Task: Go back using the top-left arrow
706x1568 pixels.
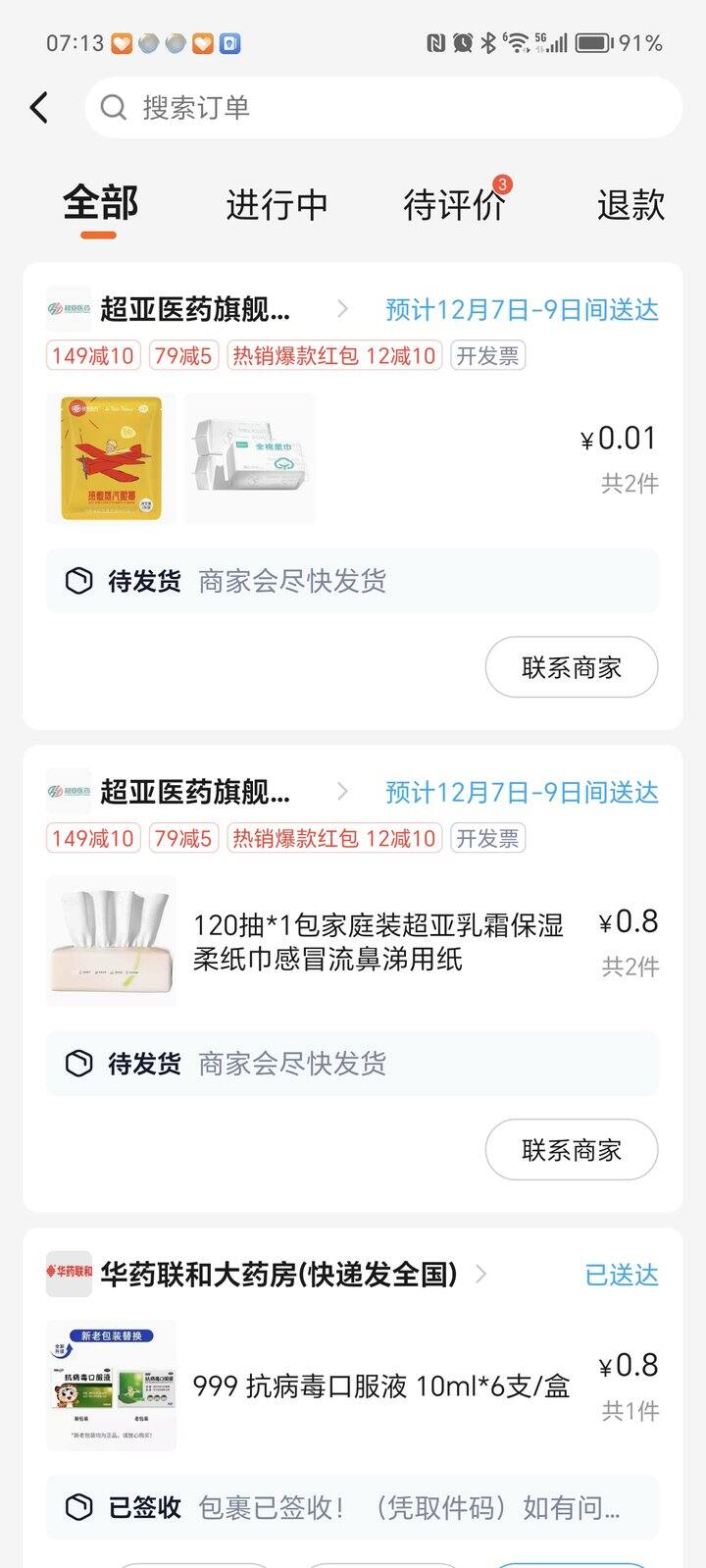Action: point(39,108)
